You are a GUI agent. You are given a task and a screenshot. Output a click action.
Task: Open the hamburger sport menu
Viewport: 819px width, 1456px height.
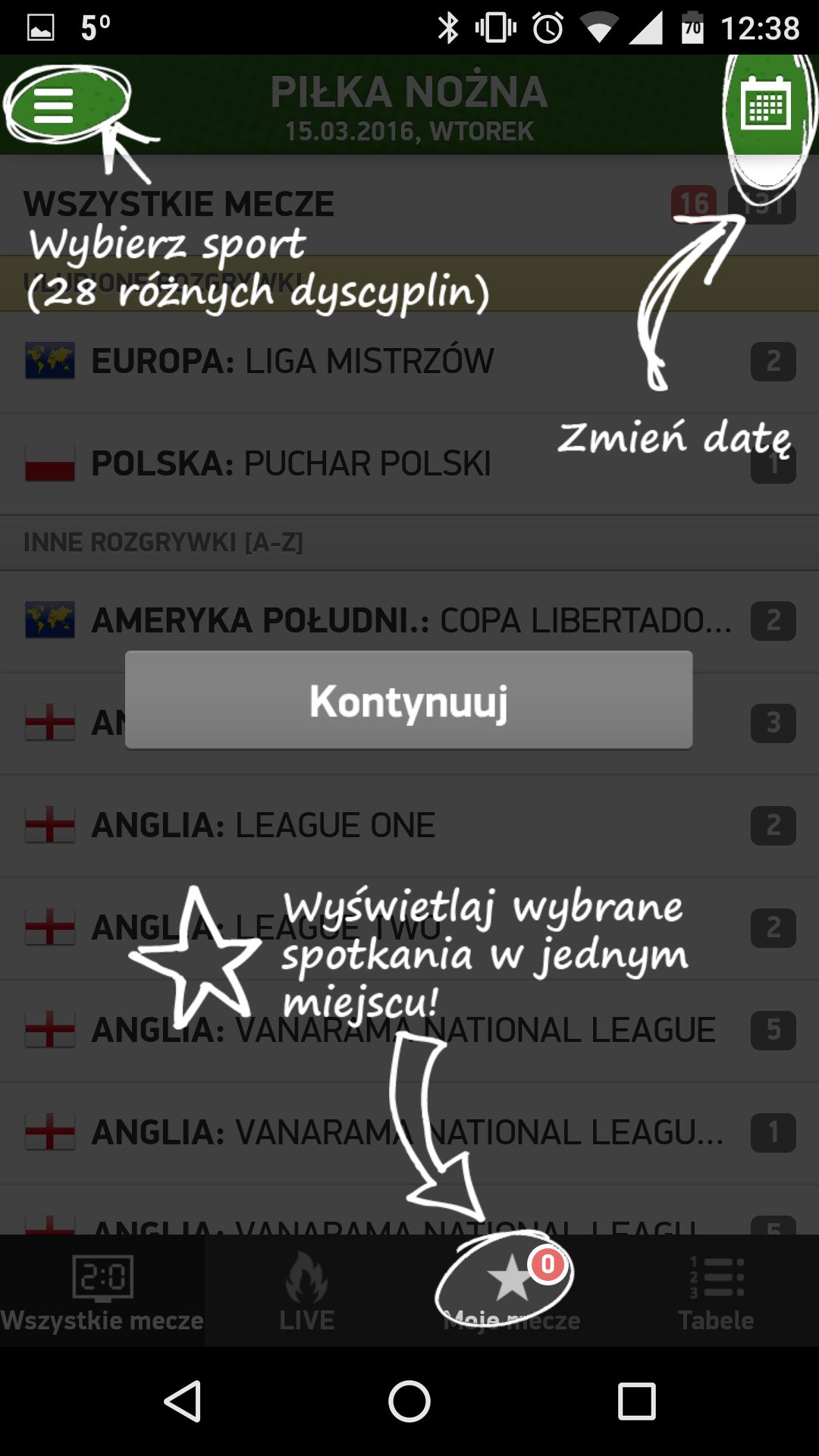[54, 106]
